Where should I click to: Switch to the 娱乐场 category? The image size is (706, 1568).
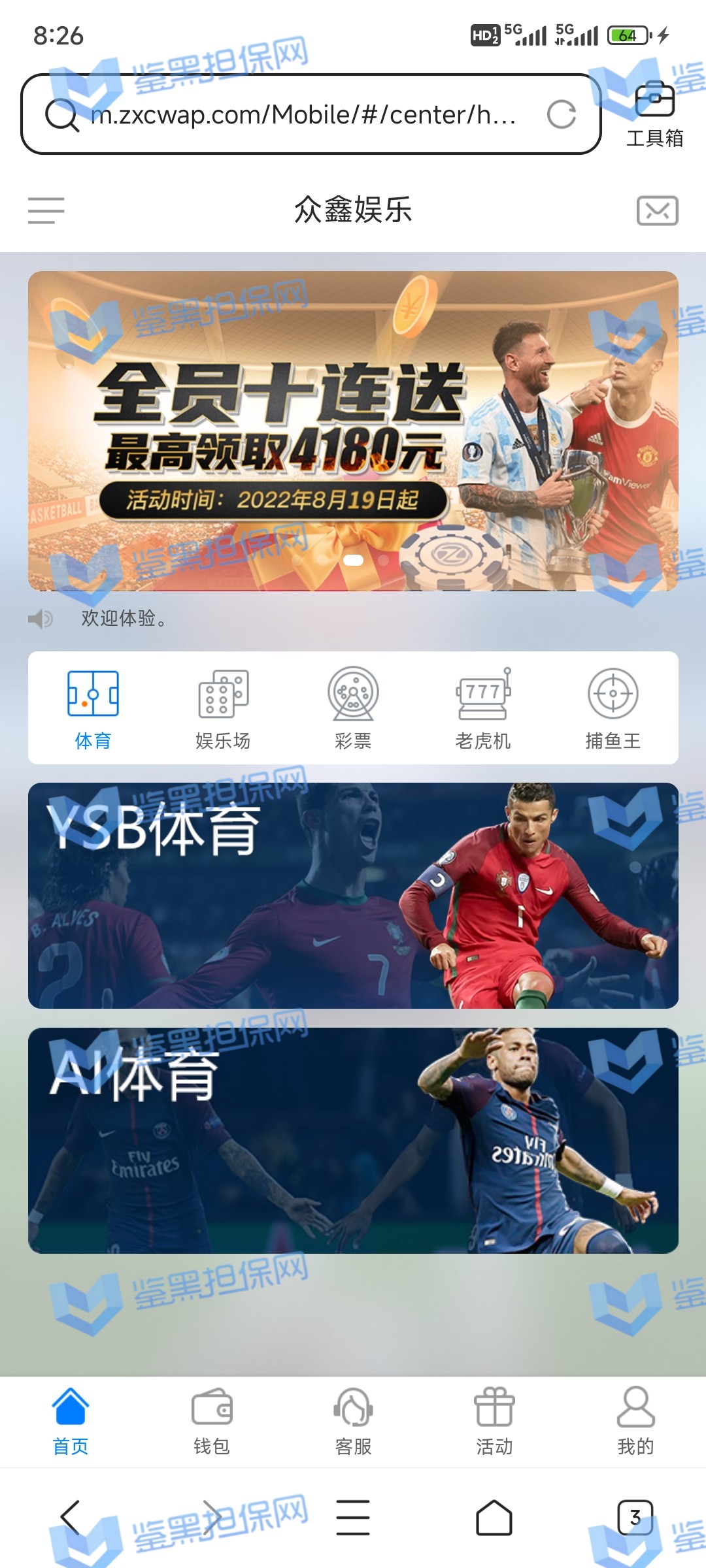223,708
